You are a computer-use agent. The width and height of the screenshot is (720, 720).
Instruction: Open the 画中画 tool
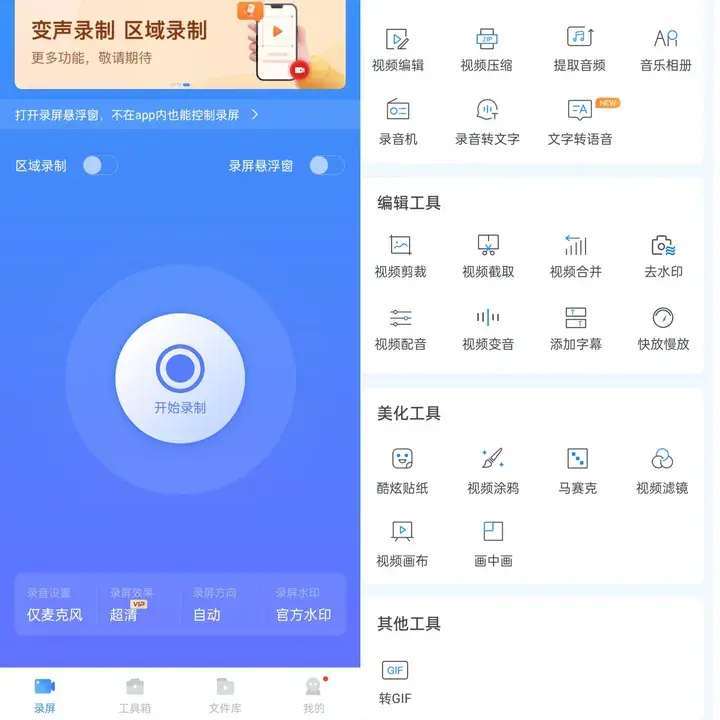click(x=493, y=544)
